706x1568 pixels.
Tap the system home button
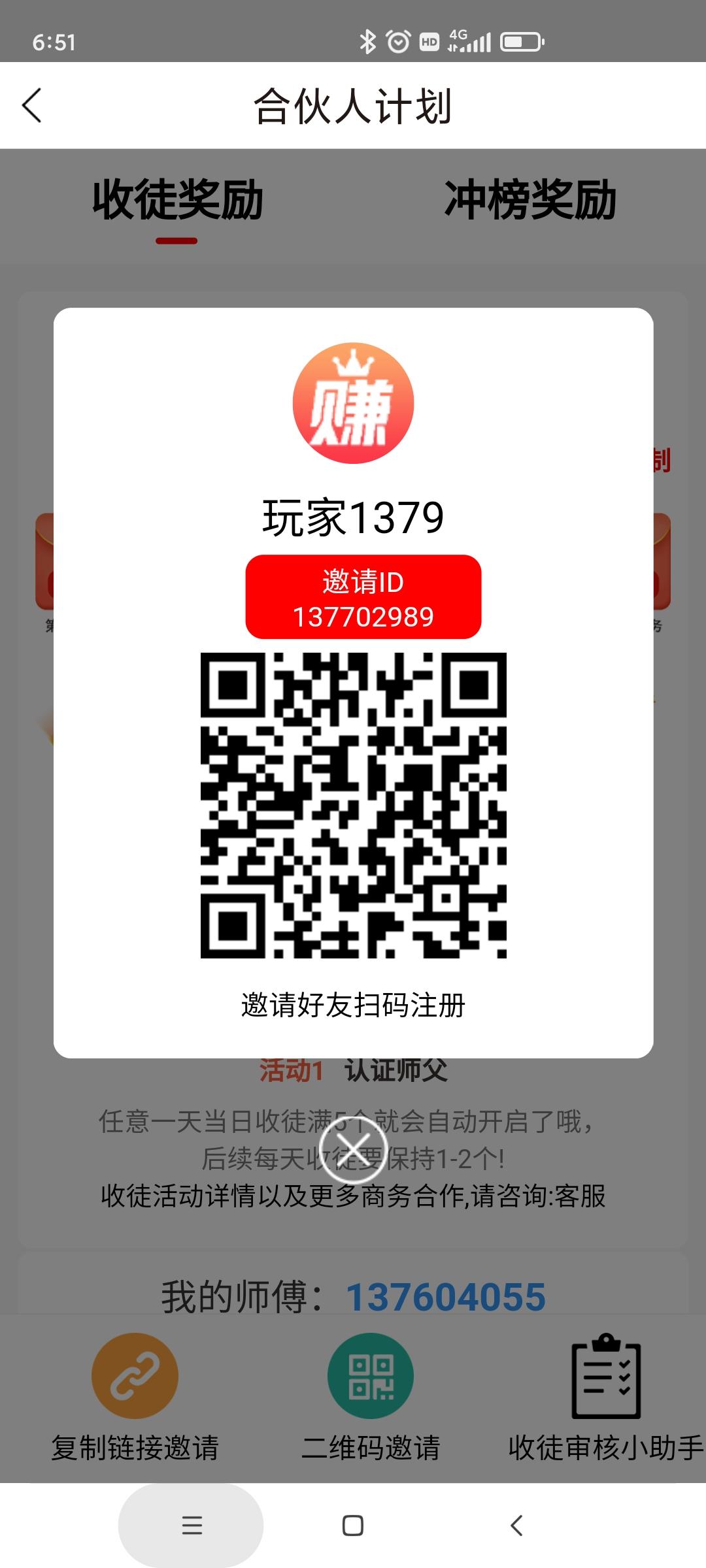pos(353,1526)
